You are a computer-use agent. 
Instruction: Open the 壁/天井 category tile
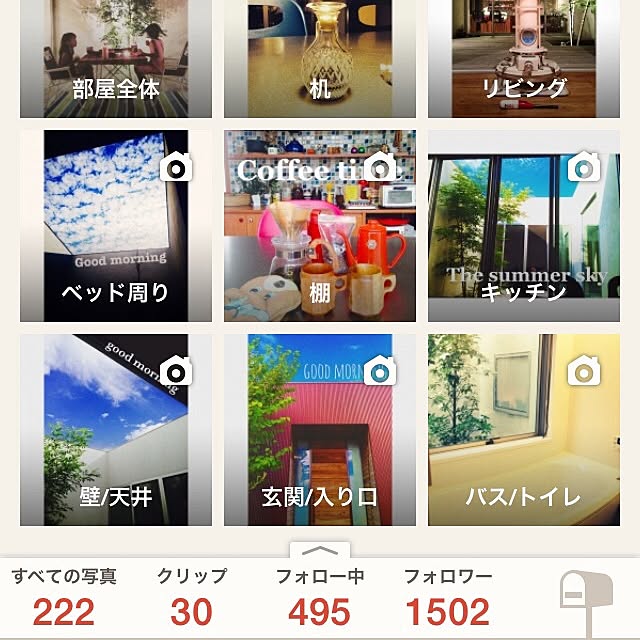tap(116, 430)
